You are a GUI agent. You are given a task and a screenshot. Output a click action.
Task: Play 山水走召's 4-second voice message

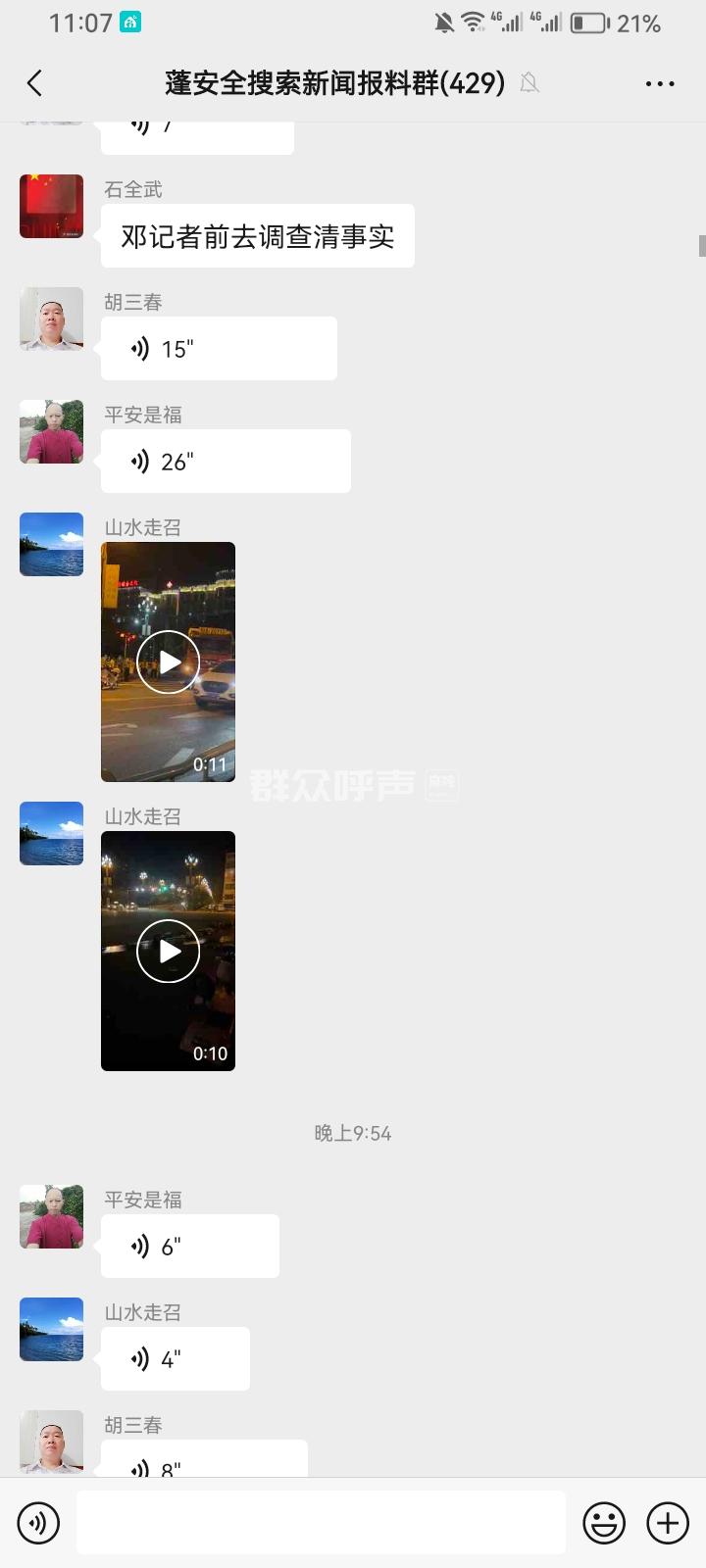[175, 1359]
